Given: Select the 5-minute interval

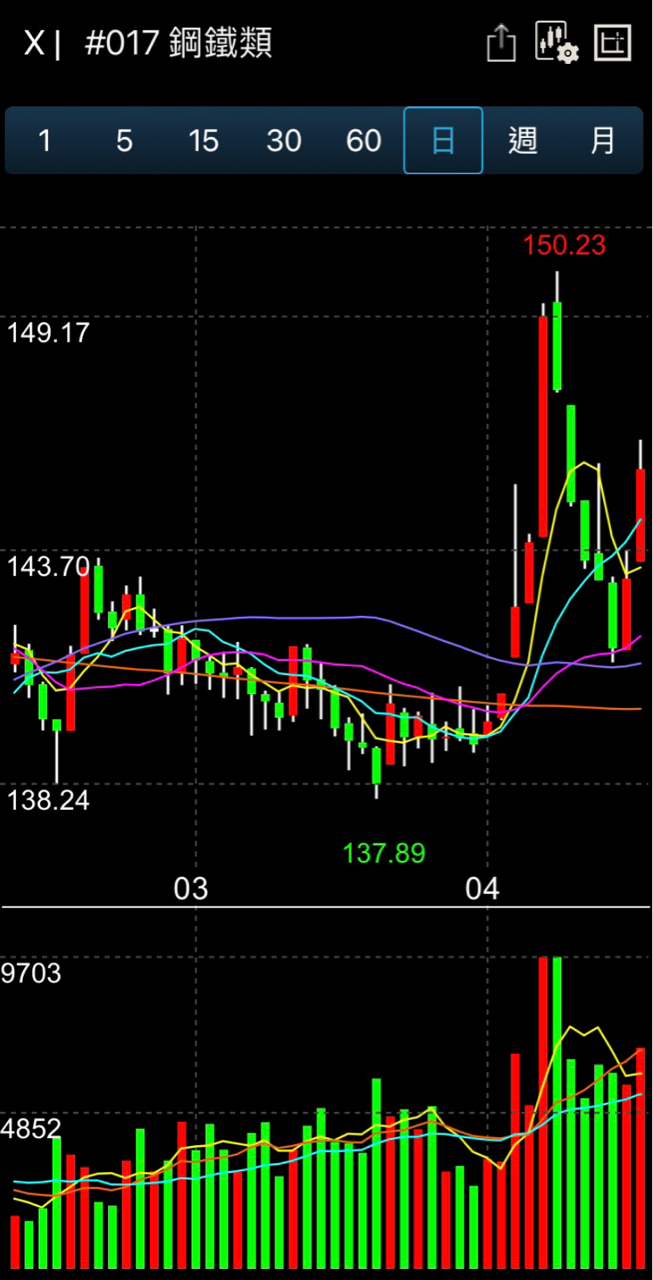Looking at the screenshot, I should (x=124, y=141).
